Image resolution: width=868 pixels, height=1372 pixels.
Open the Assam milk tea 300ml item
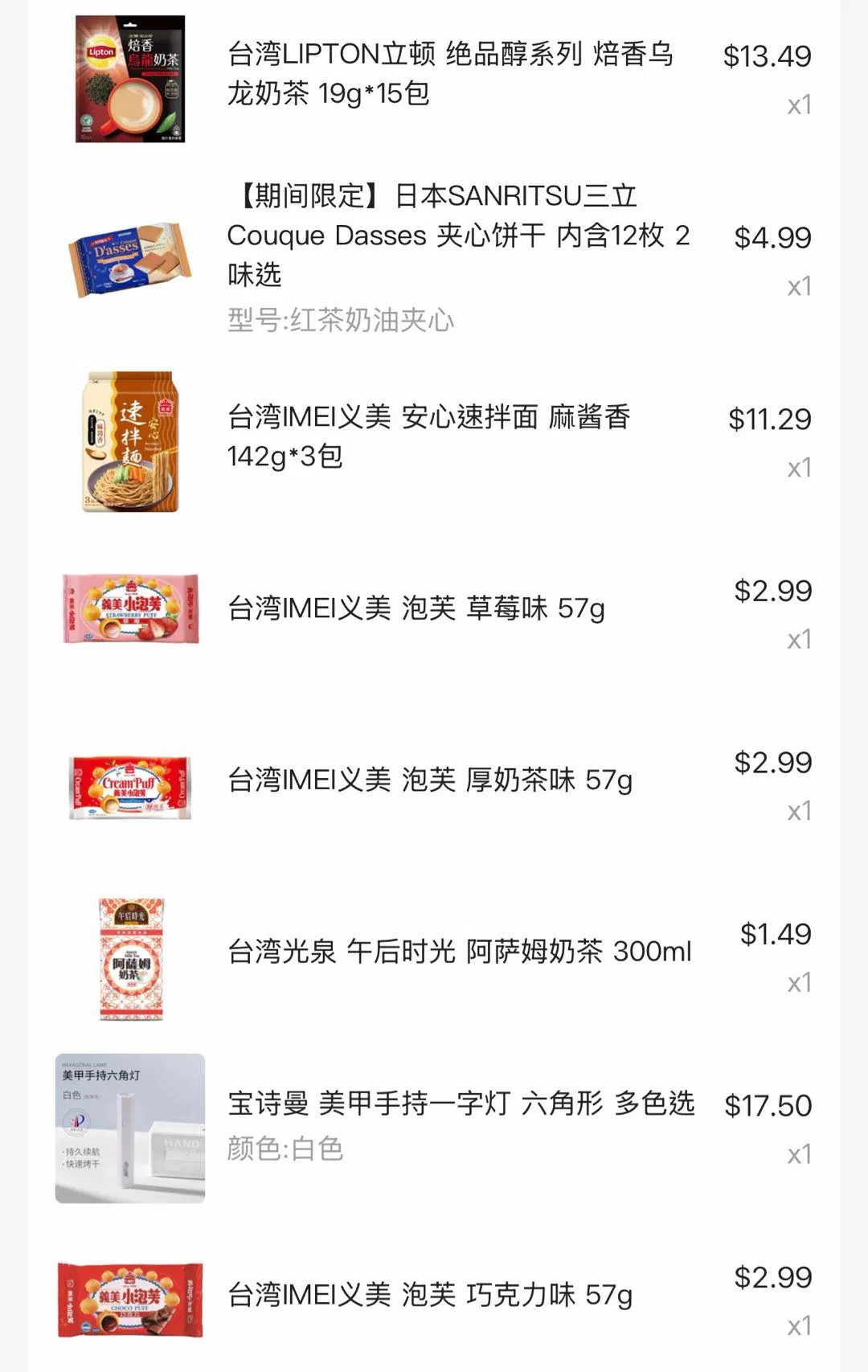tap(459, 952)
